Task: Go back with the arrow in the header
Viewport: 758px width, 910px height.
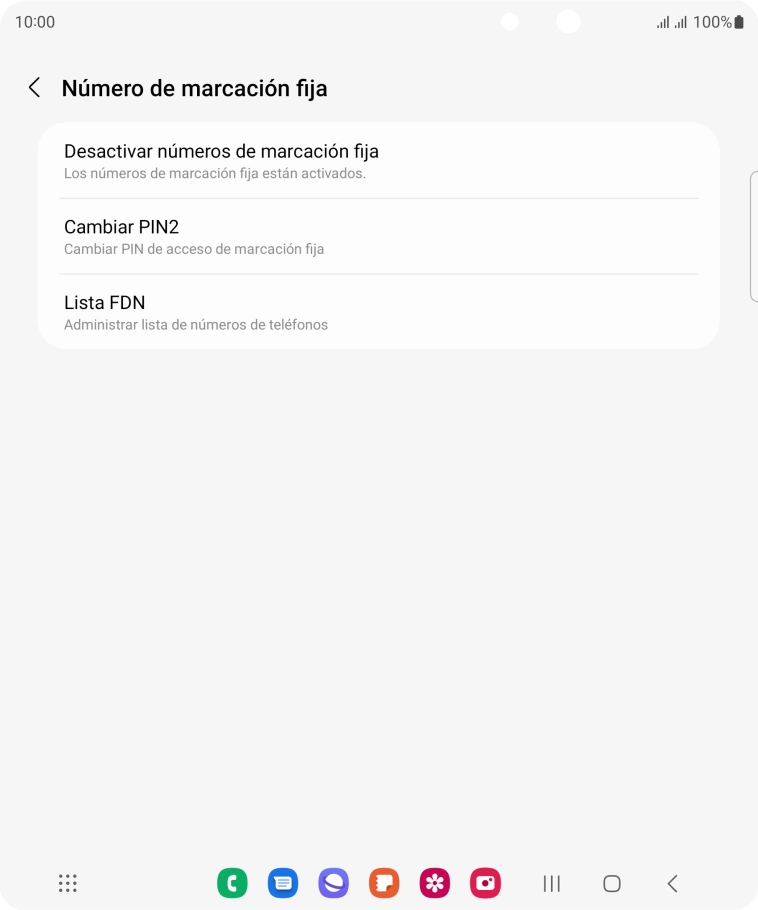Action: (x=34, y=87)
